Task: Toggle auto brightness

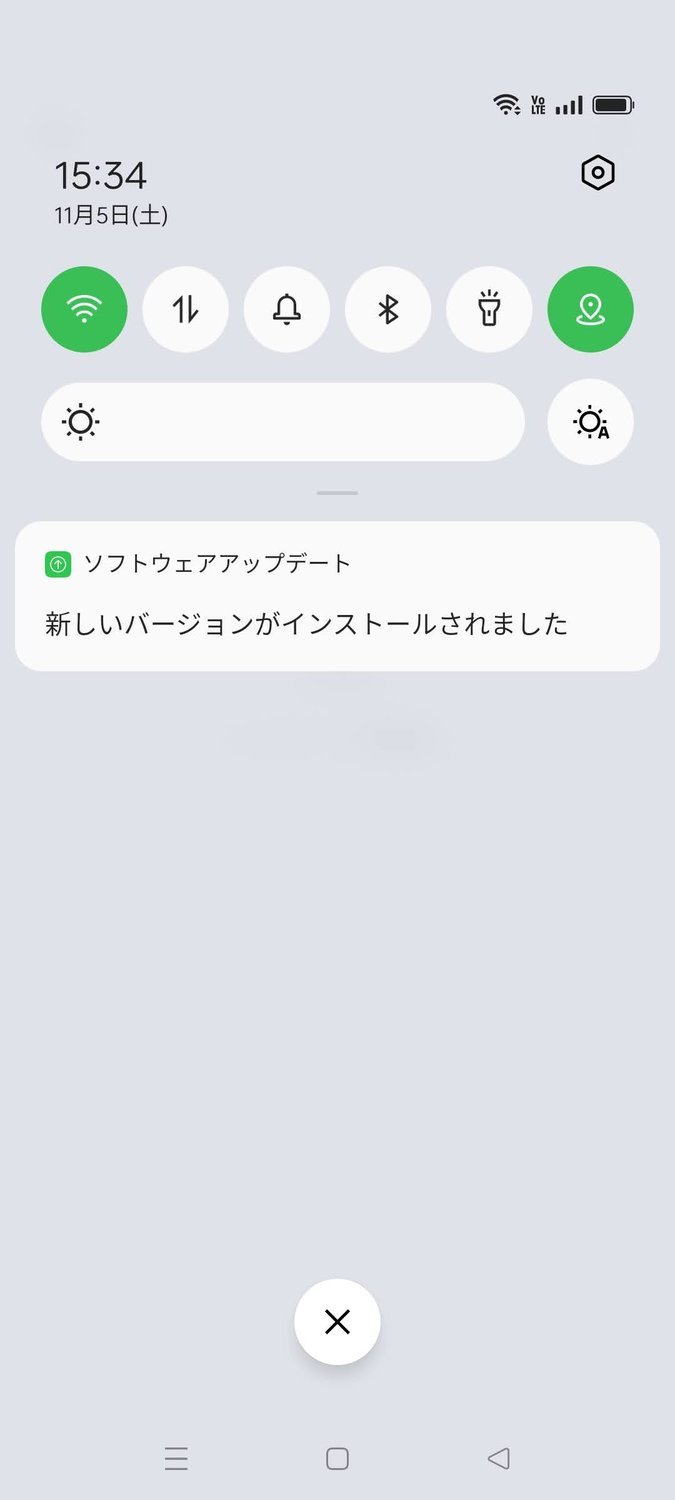Action: click(590, 422)
